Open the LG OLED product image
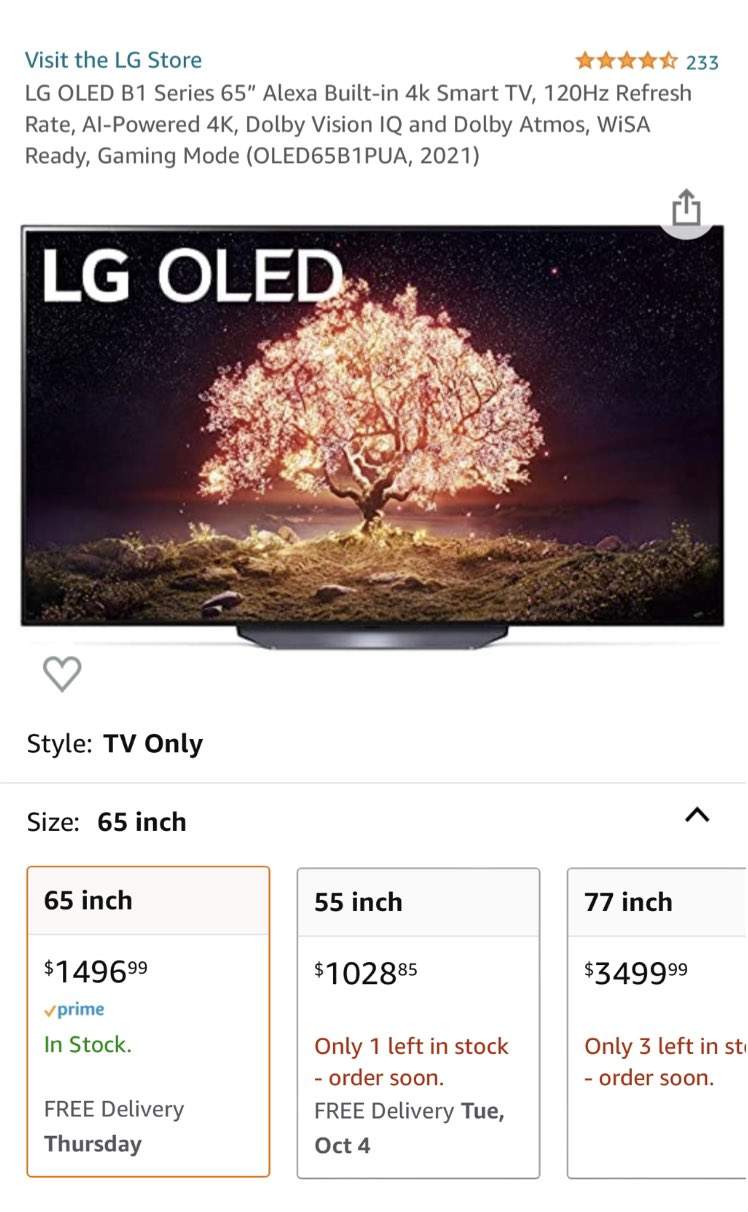748x1212 pixels. [x=372, y=436]
